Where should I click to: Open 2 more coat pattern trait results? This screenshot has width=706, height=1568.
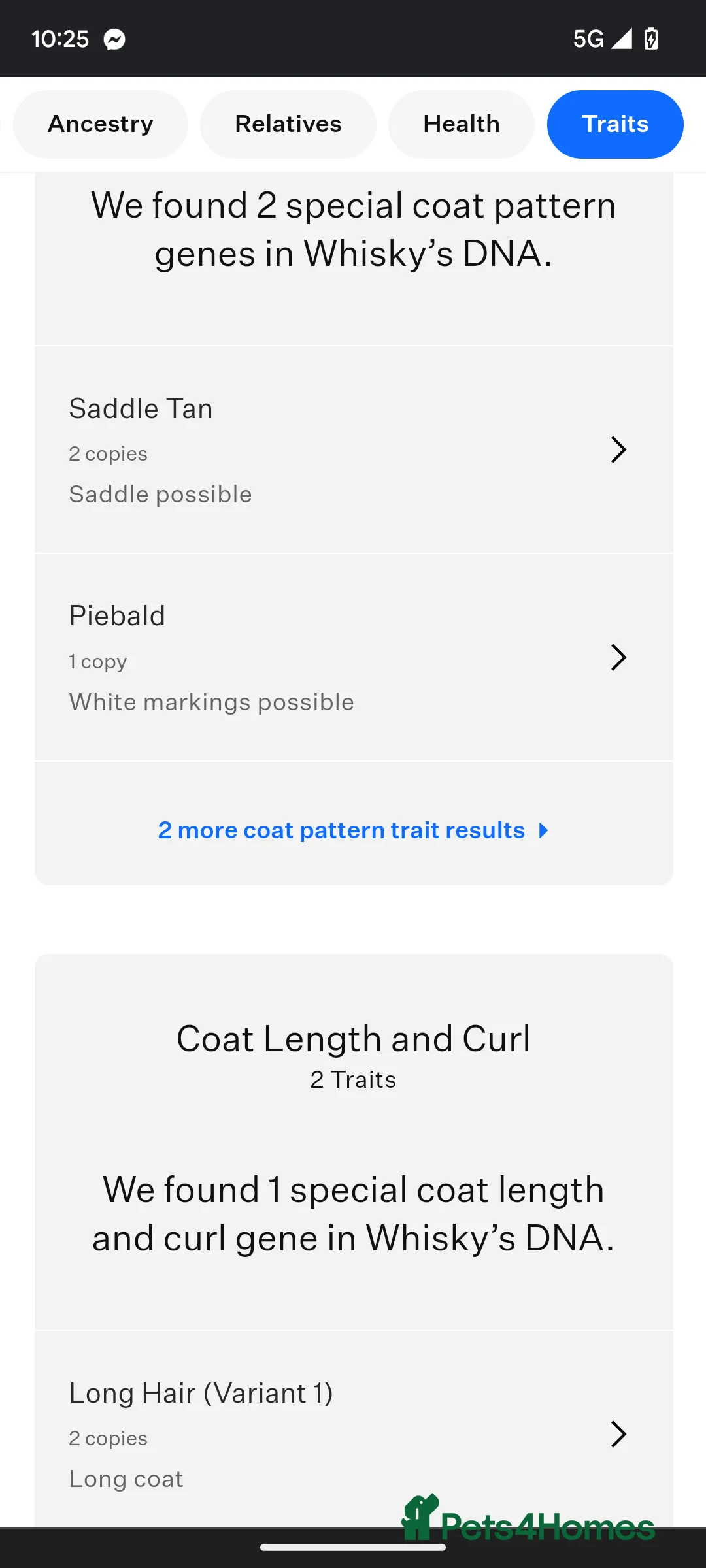click(341, 830)
